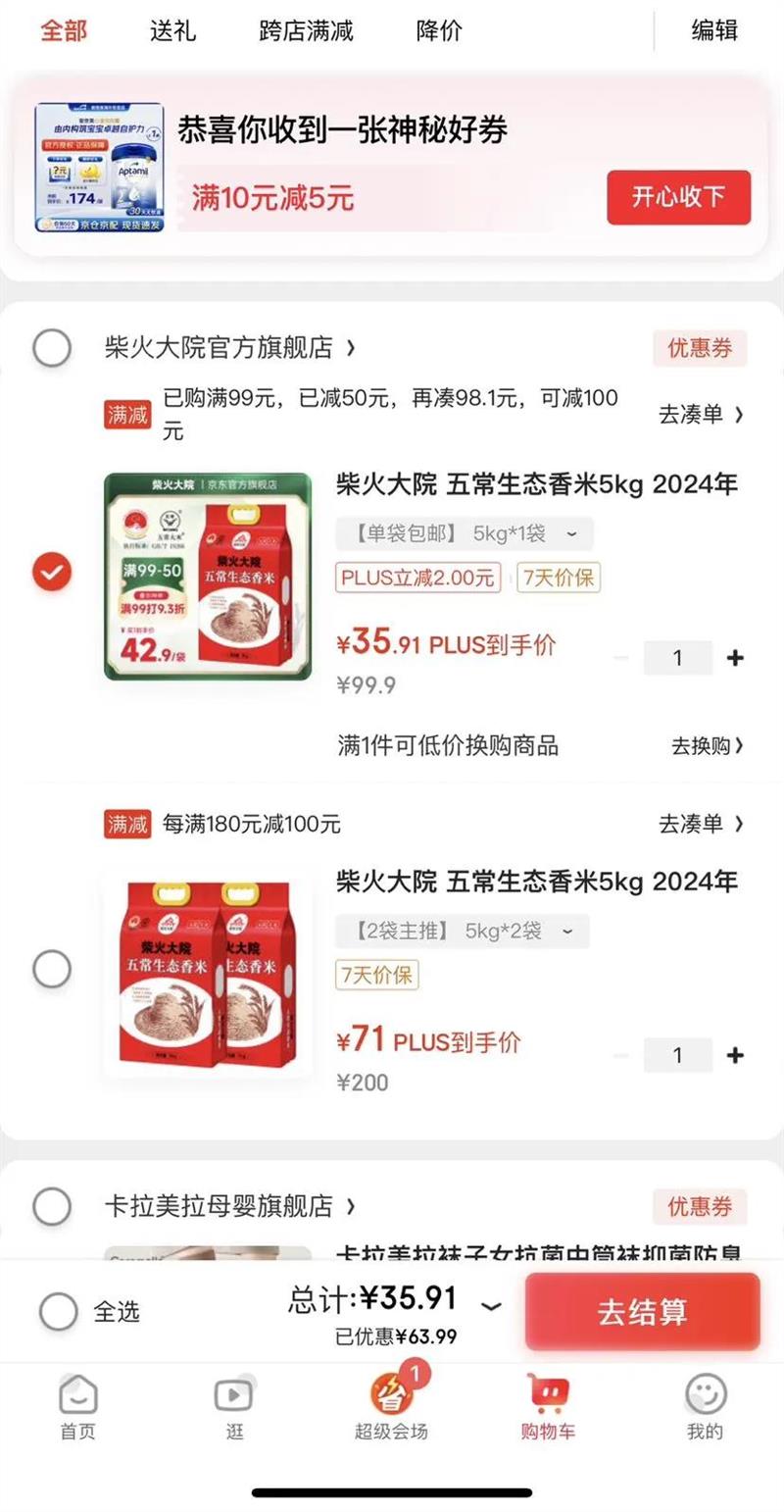Select all items from 卡拉美拉母婴旗舰店

tap(52, 1206)
